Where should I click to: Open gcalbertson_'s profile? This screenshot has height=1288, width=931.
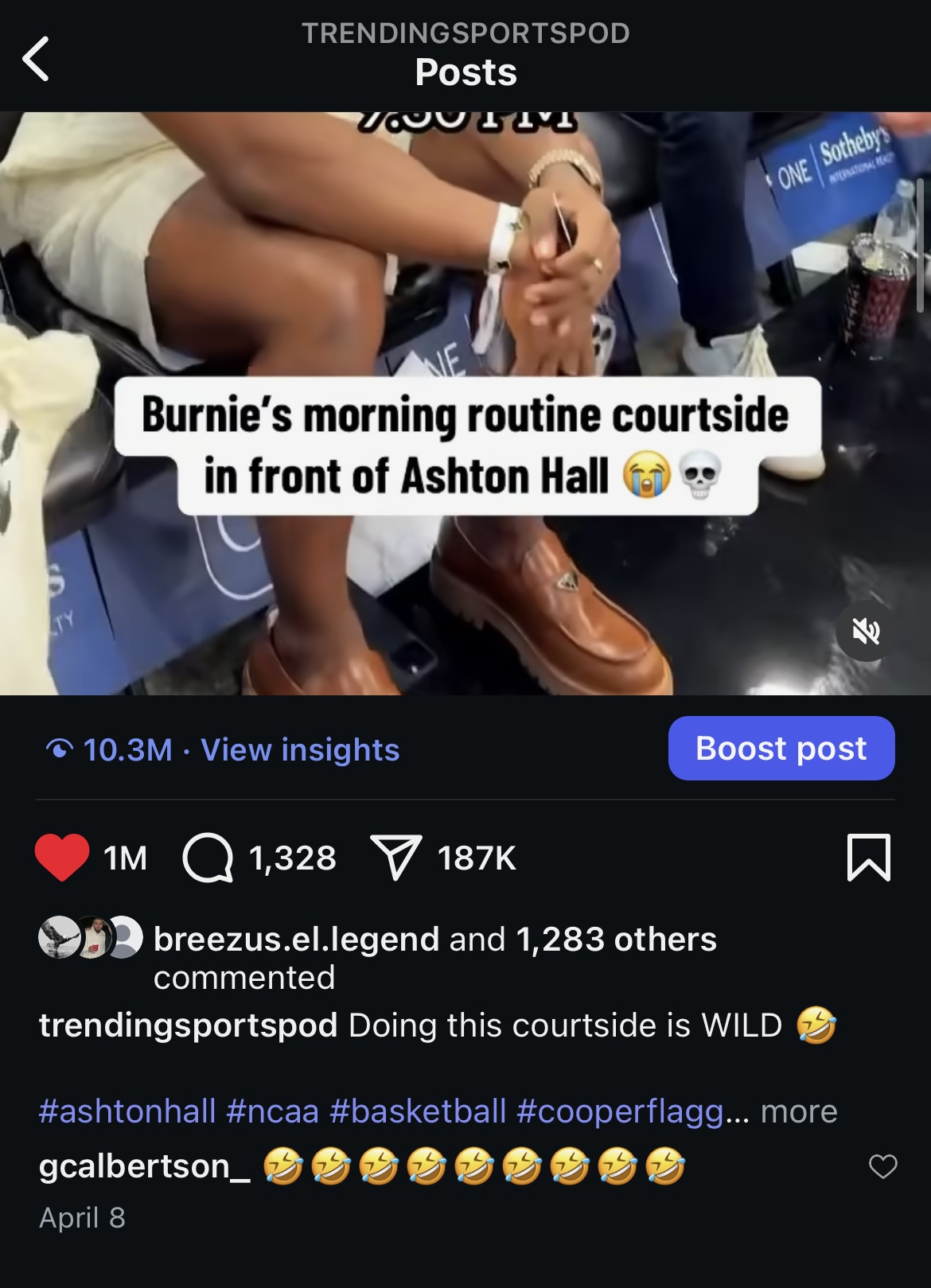[x=145, y=1166]
